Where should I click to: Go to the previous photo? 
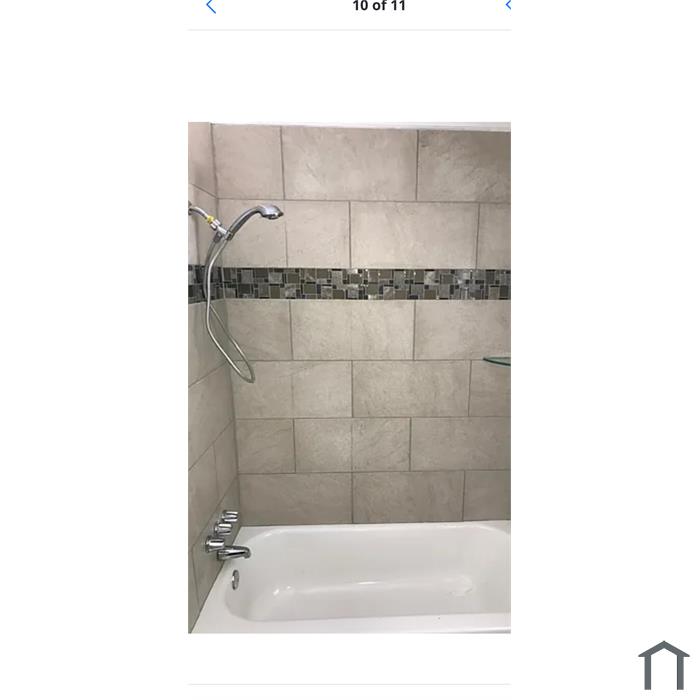(x=210, y=7)
